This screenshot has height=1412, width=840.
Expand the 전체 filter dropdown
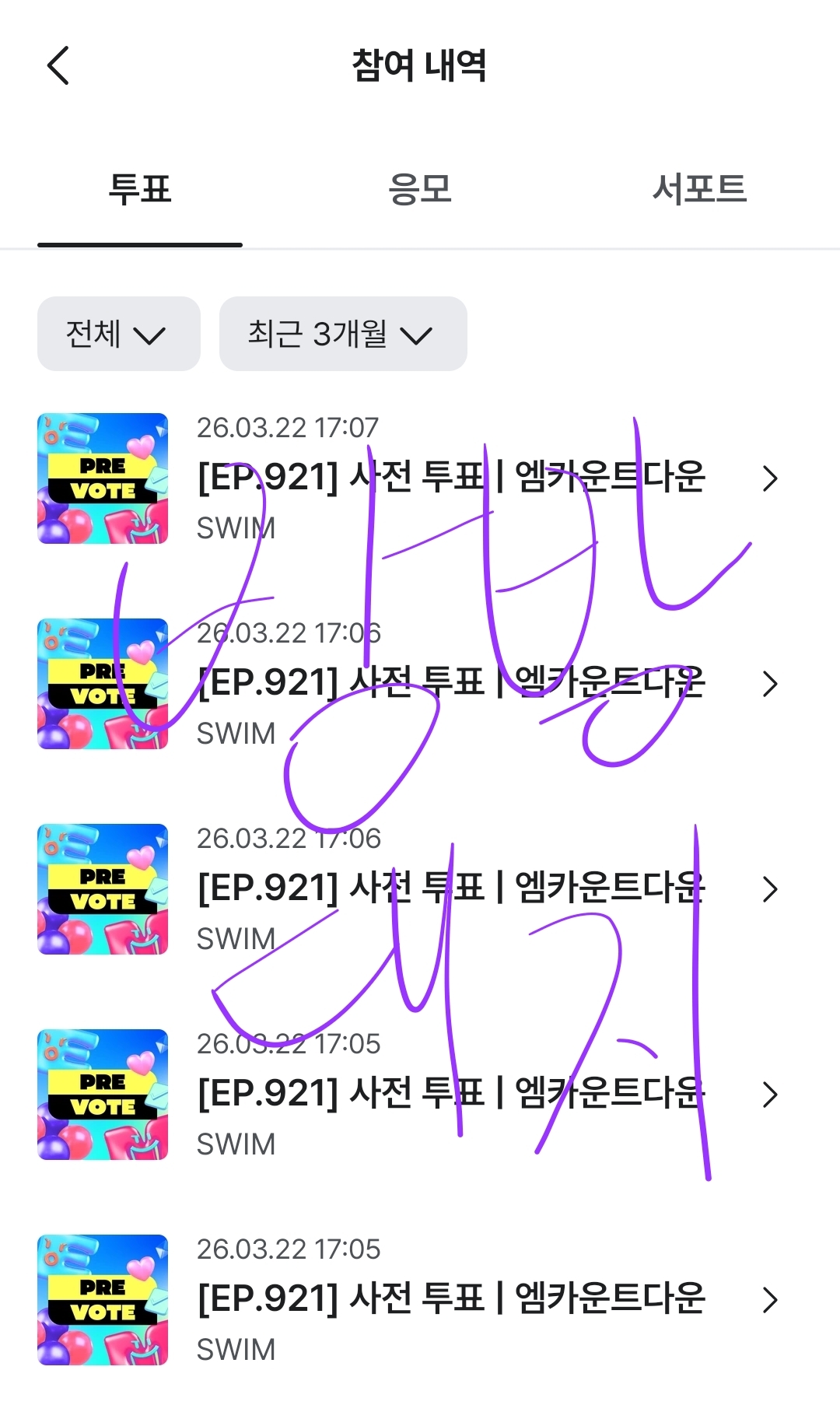118,334
